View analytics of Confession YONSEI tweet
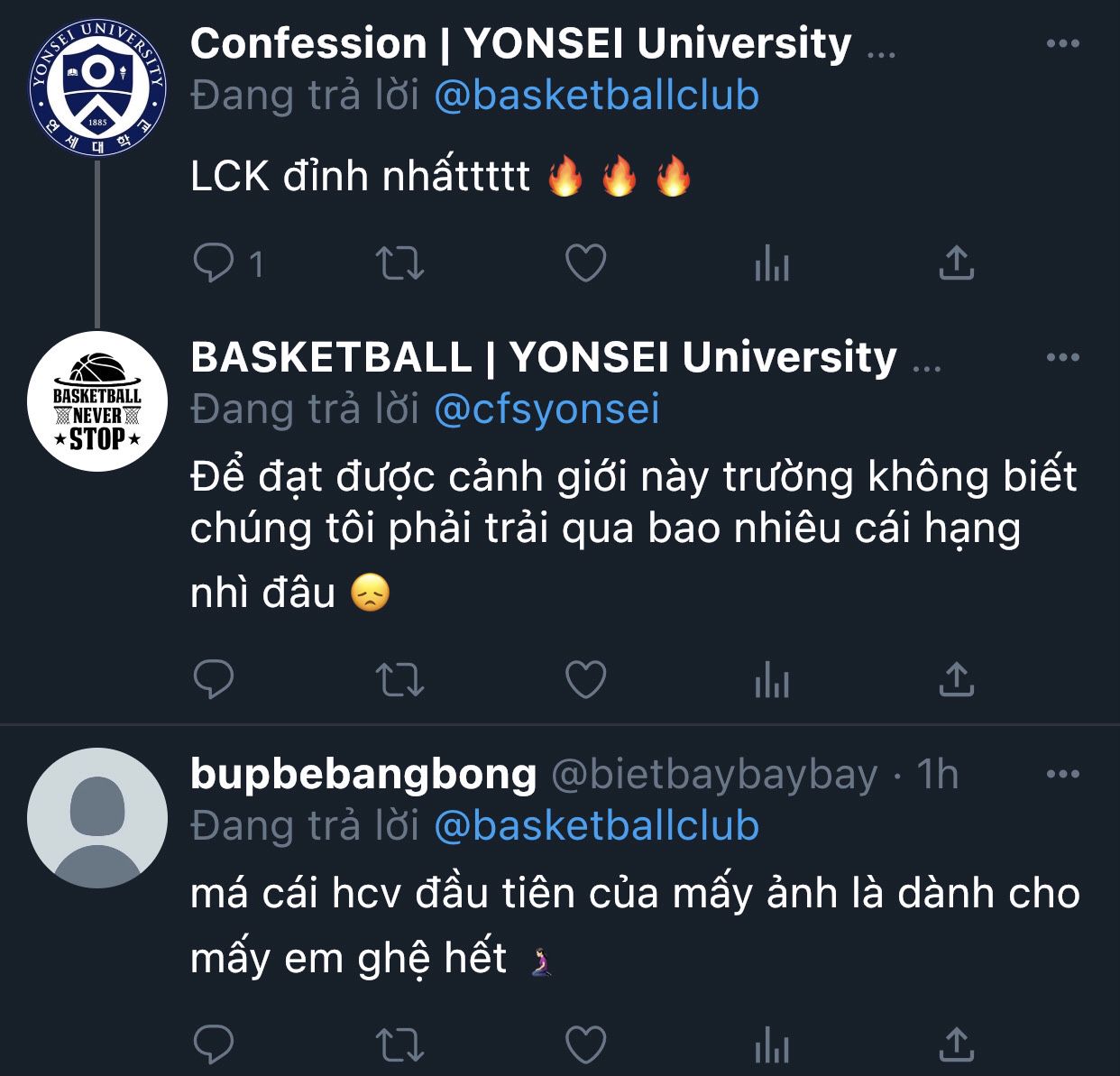This screenshot has width=1120, height=1076. pos(771,265)
